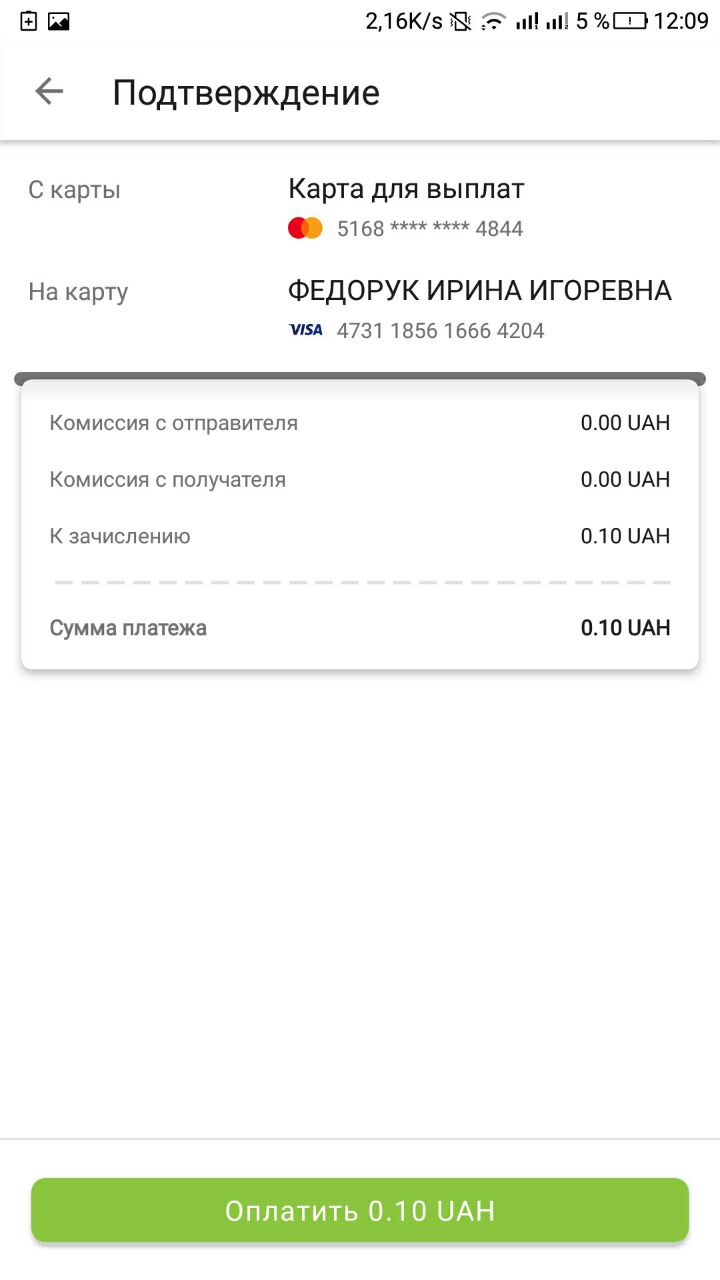Go back from the confirmation screen
The width and height of the screenshot is (720, 1280).
(x=49, y=92)
